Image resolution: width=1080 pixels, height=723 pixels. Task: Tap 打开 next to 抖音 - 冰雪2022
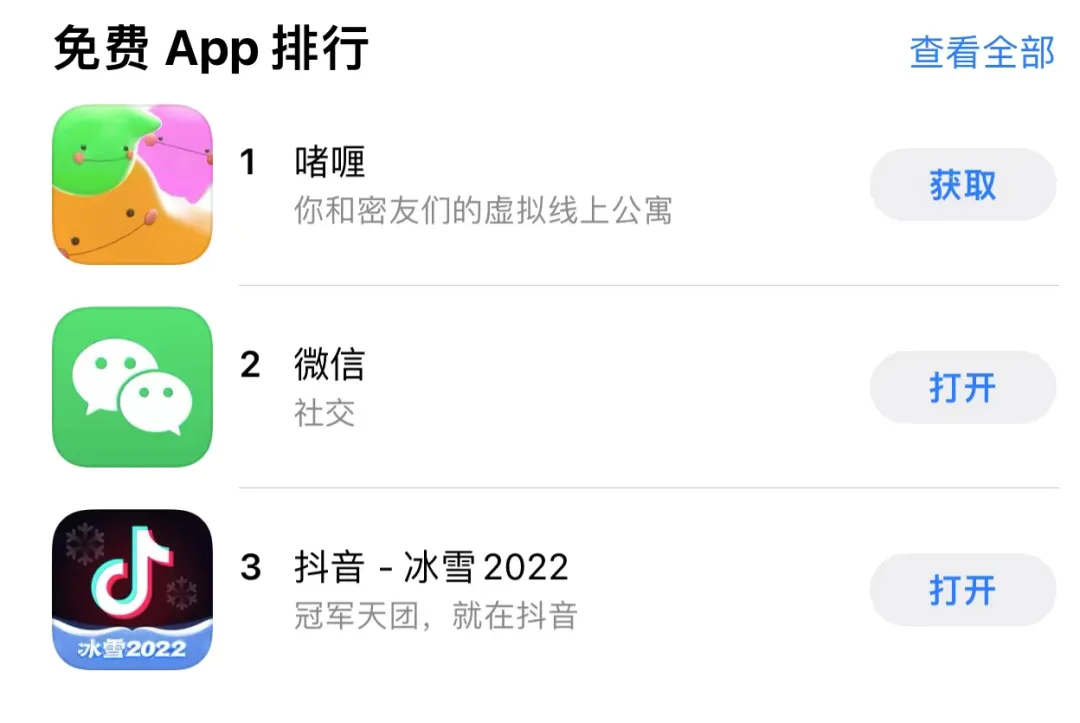click(x=962, y=590)
